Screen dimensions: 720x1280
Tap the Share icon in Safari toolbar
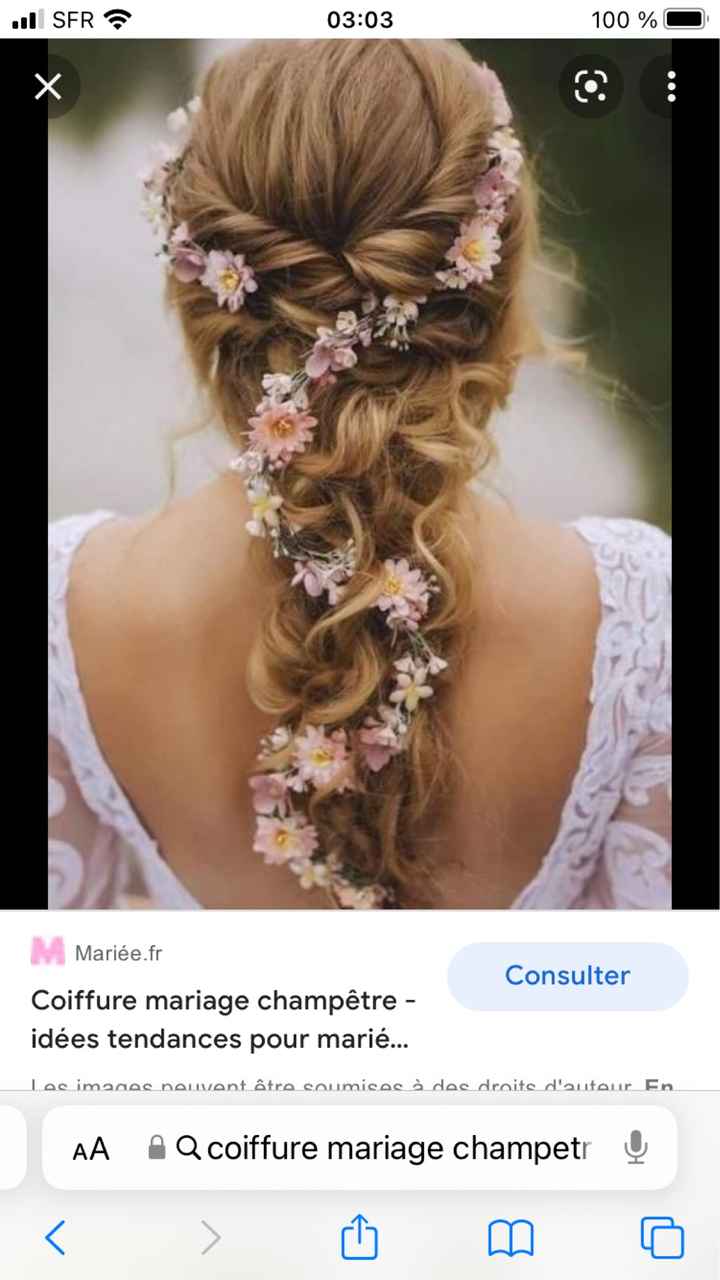[x=359, y=1238]
